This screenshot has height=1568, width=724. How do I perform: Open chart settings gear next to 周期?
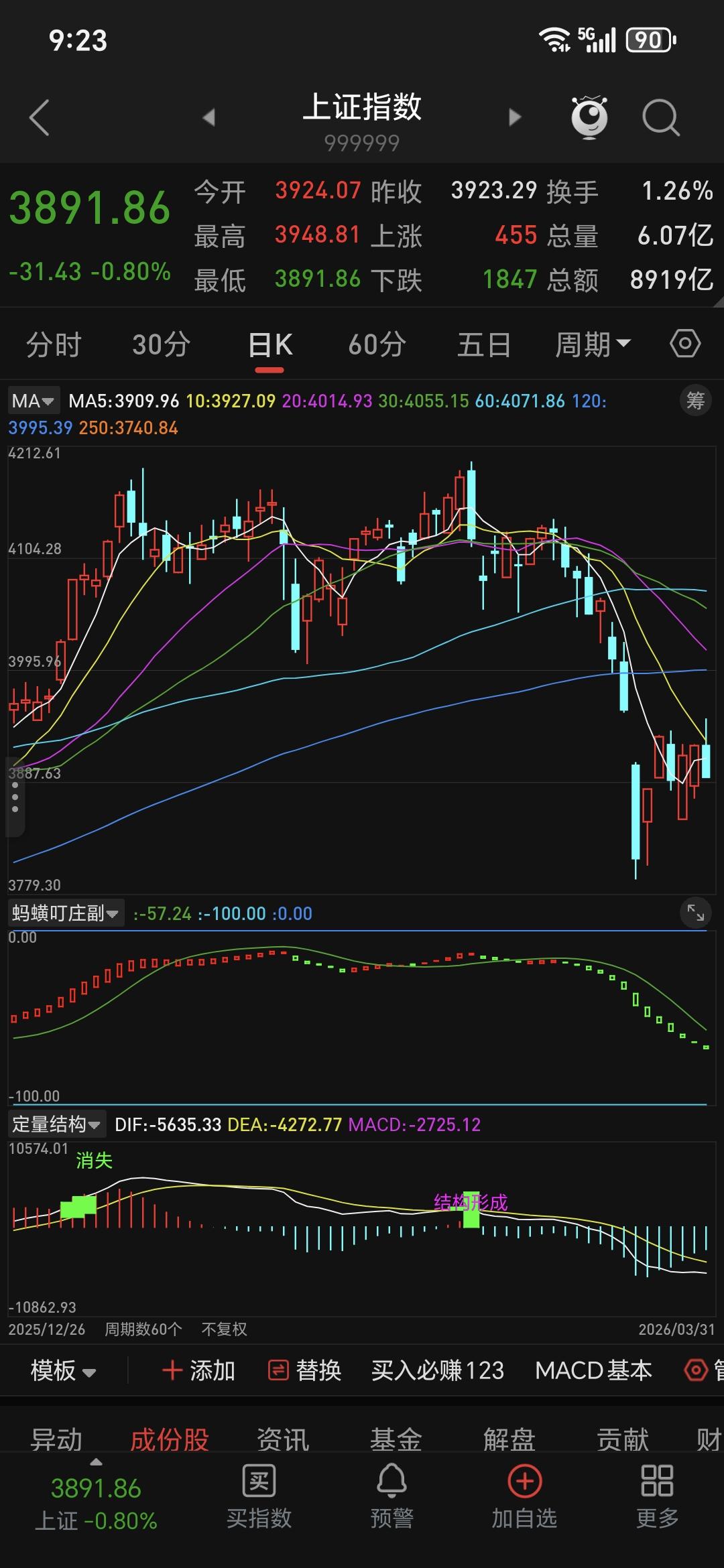(x=684, y=344)
